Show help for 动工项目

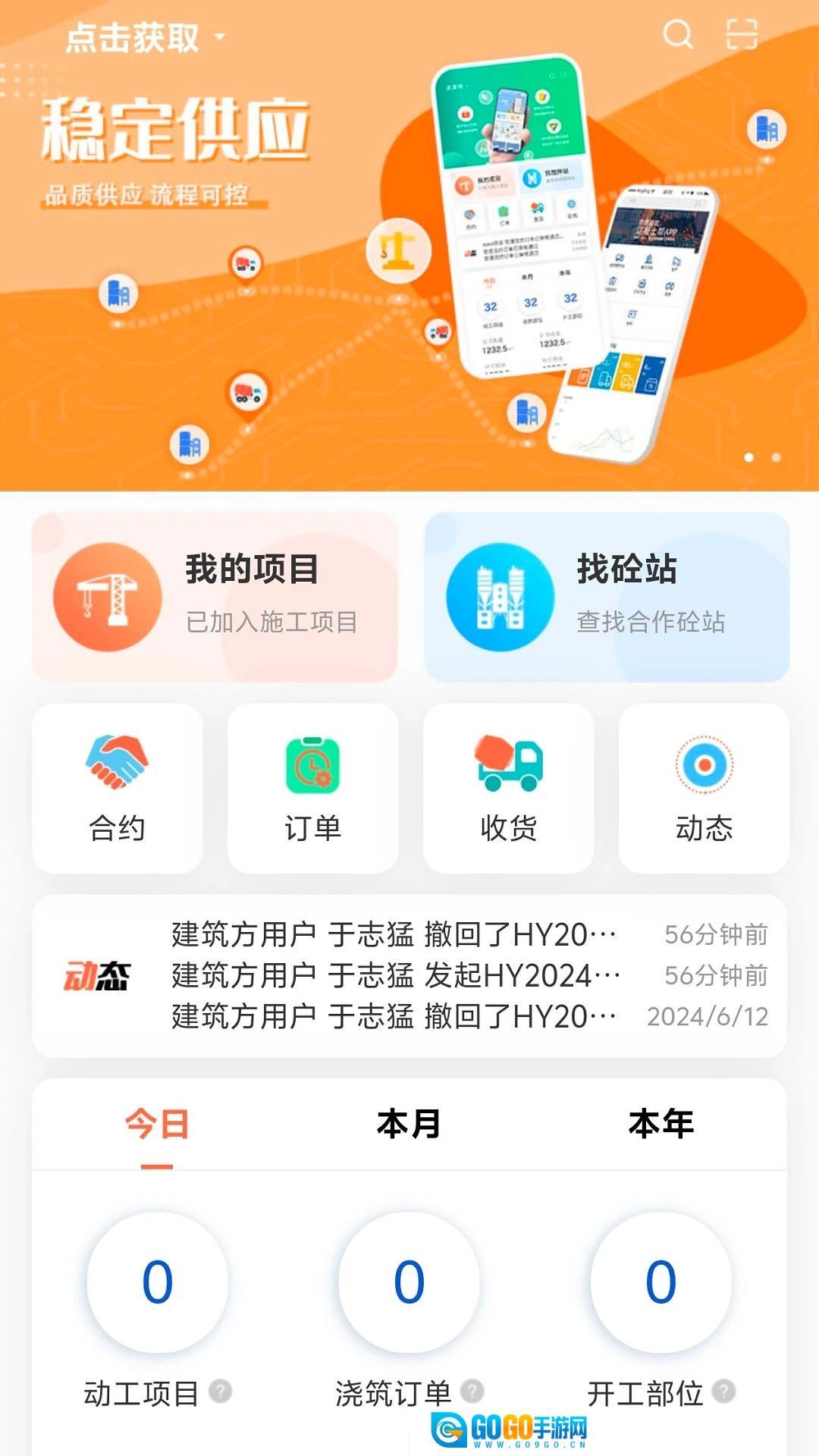(x=221, y=1391)
